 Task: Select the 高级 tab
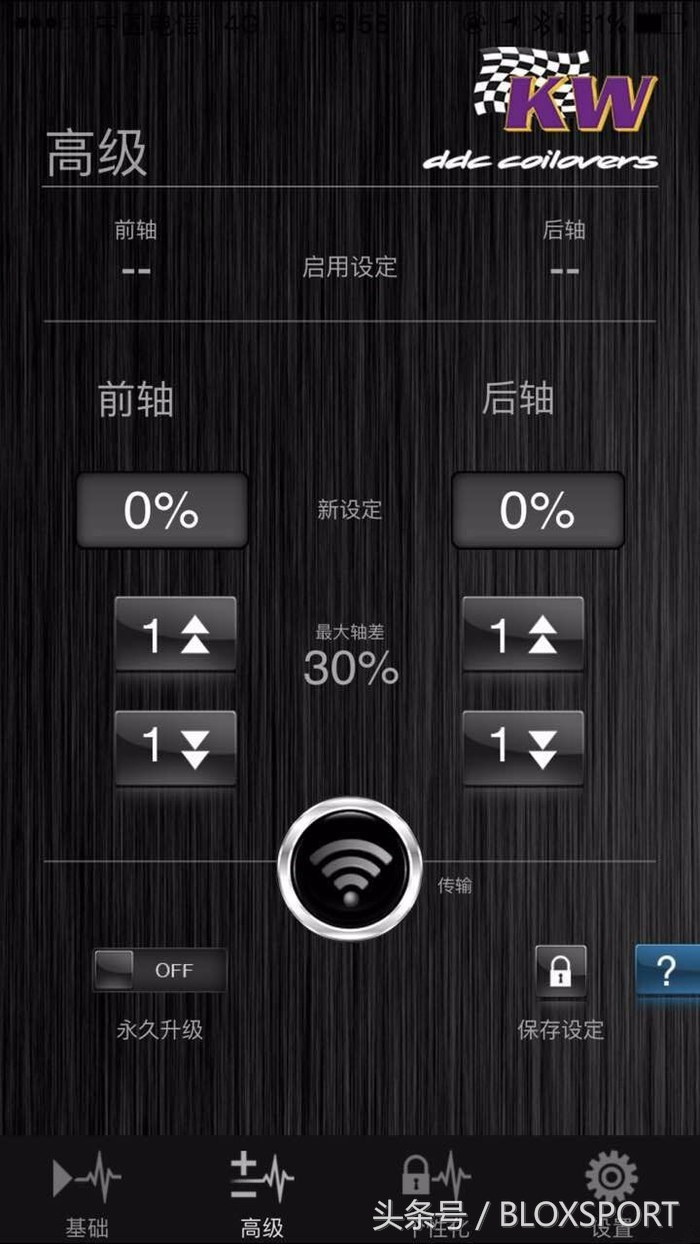coord(261,1194)
